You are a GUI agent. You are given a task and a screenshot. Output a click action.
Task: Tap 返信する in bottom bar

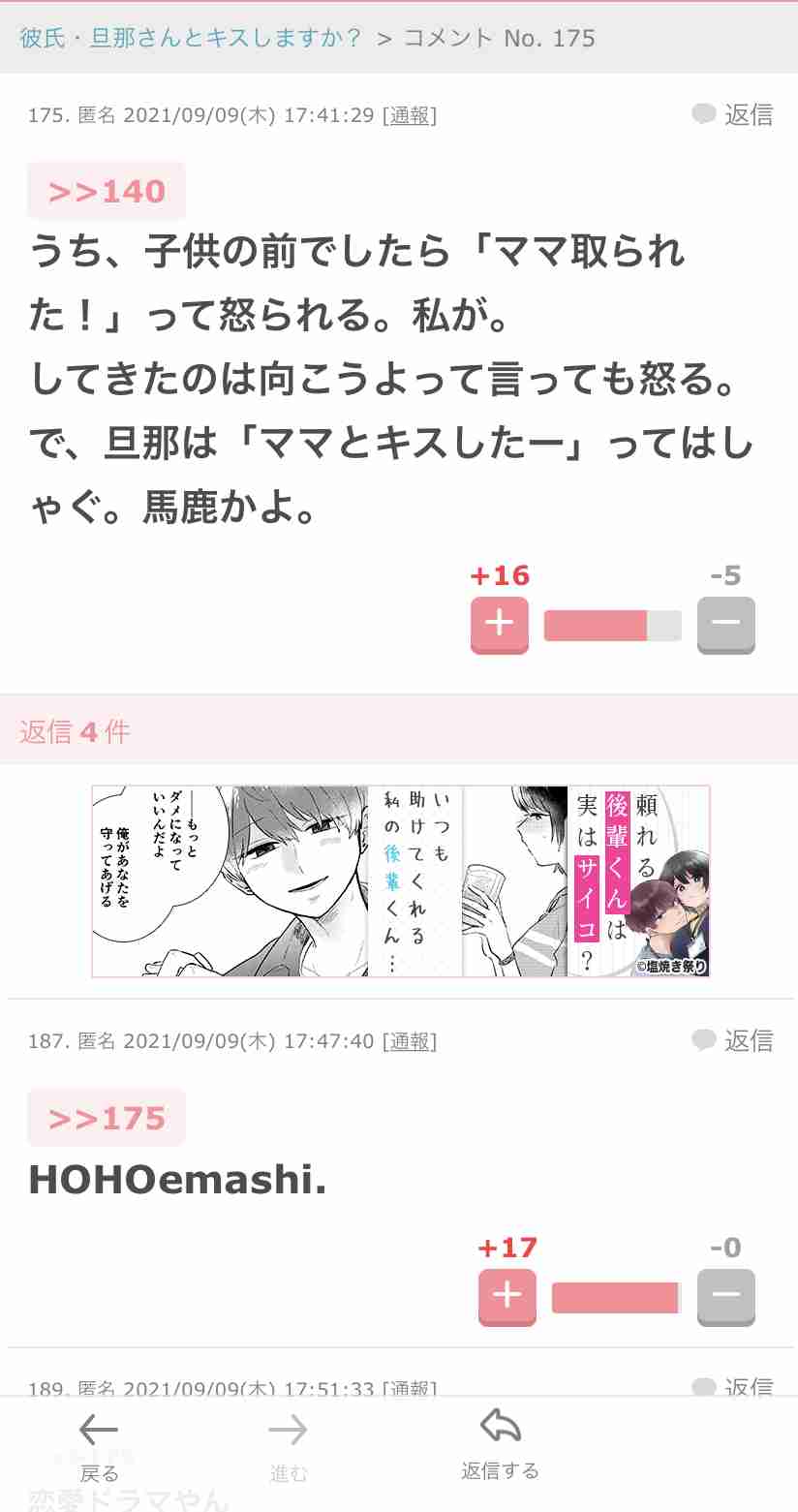tap(500, 1445)
